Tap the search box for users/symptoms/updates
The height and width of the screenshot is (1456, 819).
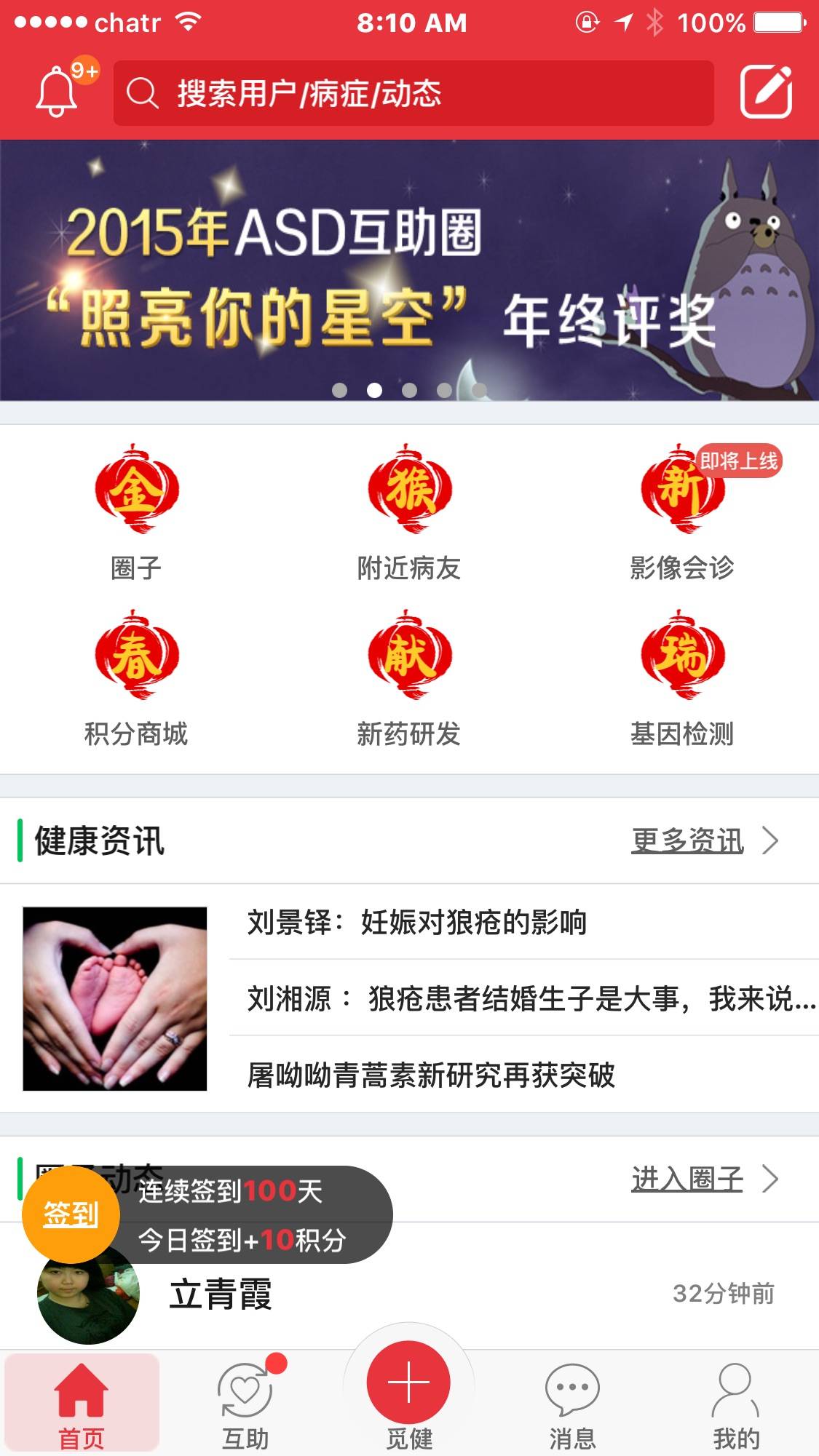[413, 93]
